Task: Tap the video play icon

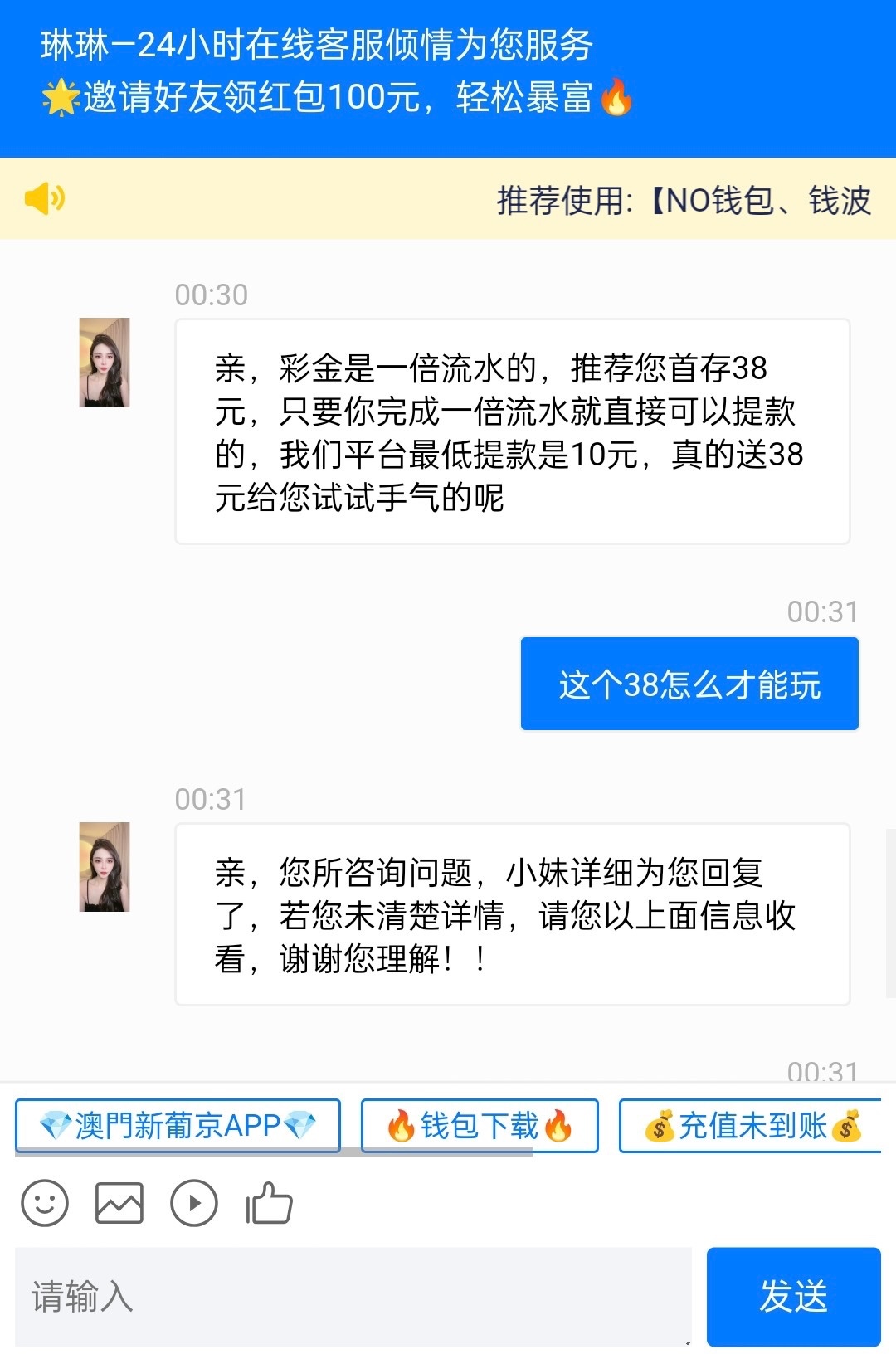Action: pyautogui.click(x=194, y=1203)
